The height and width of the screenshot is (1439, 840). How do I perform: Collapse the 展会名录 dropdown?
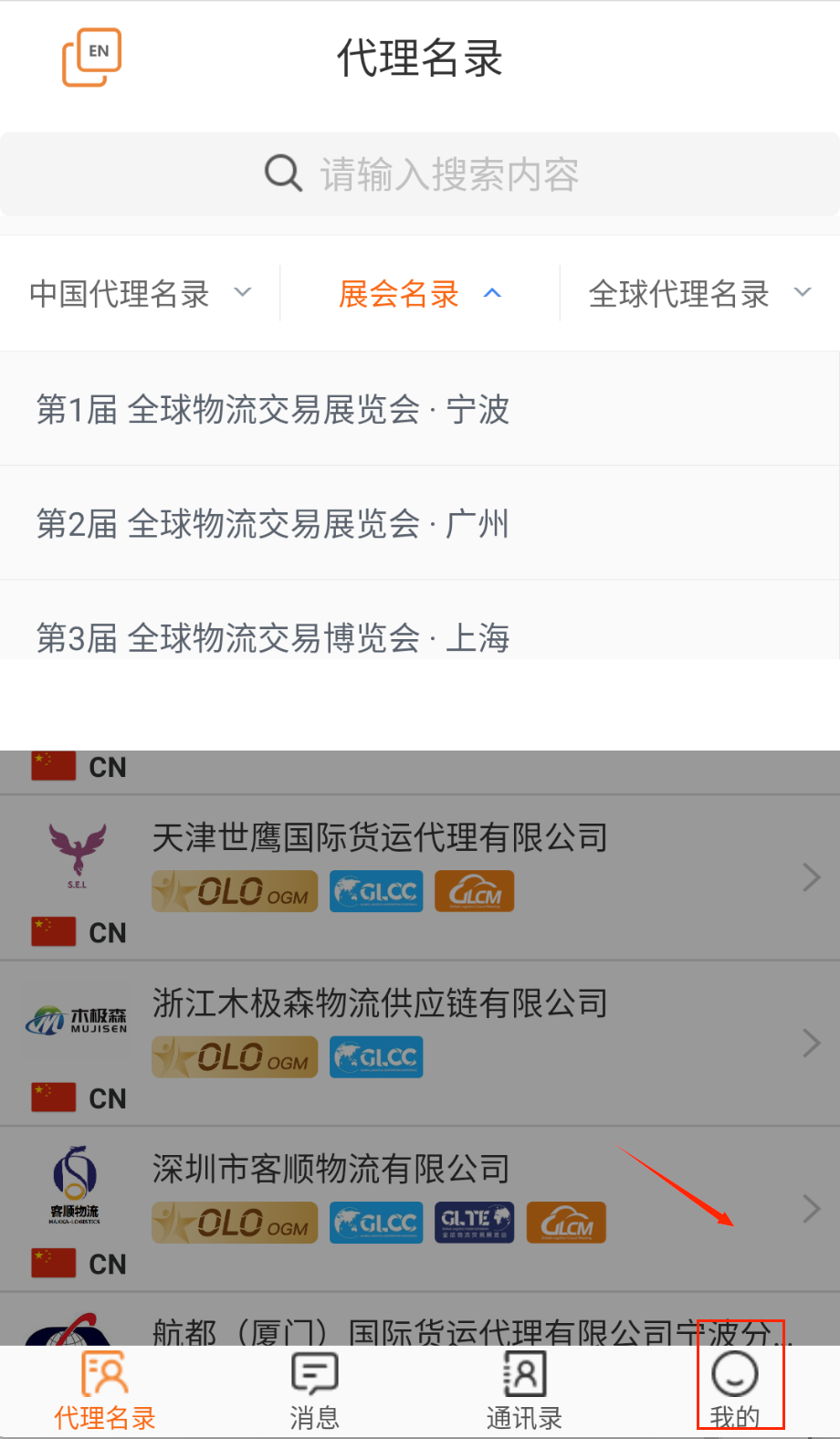point(420,294)
